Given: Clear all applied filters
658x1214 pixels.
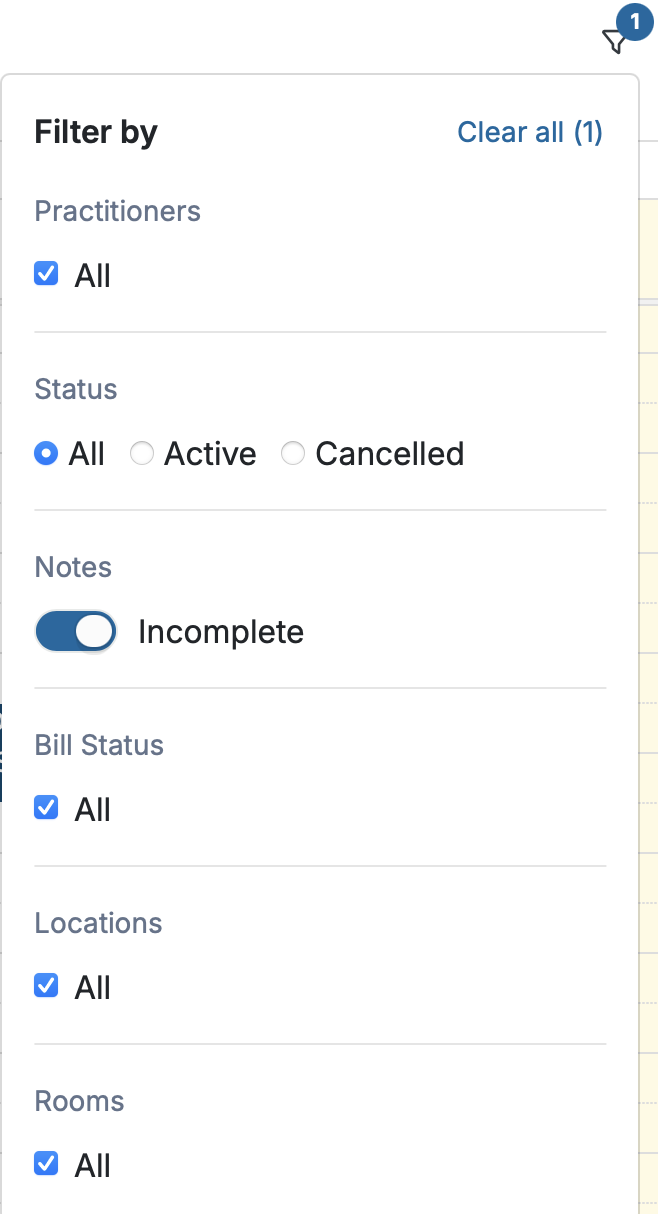Looking at the screenshot, I should [x=530, y=132].
